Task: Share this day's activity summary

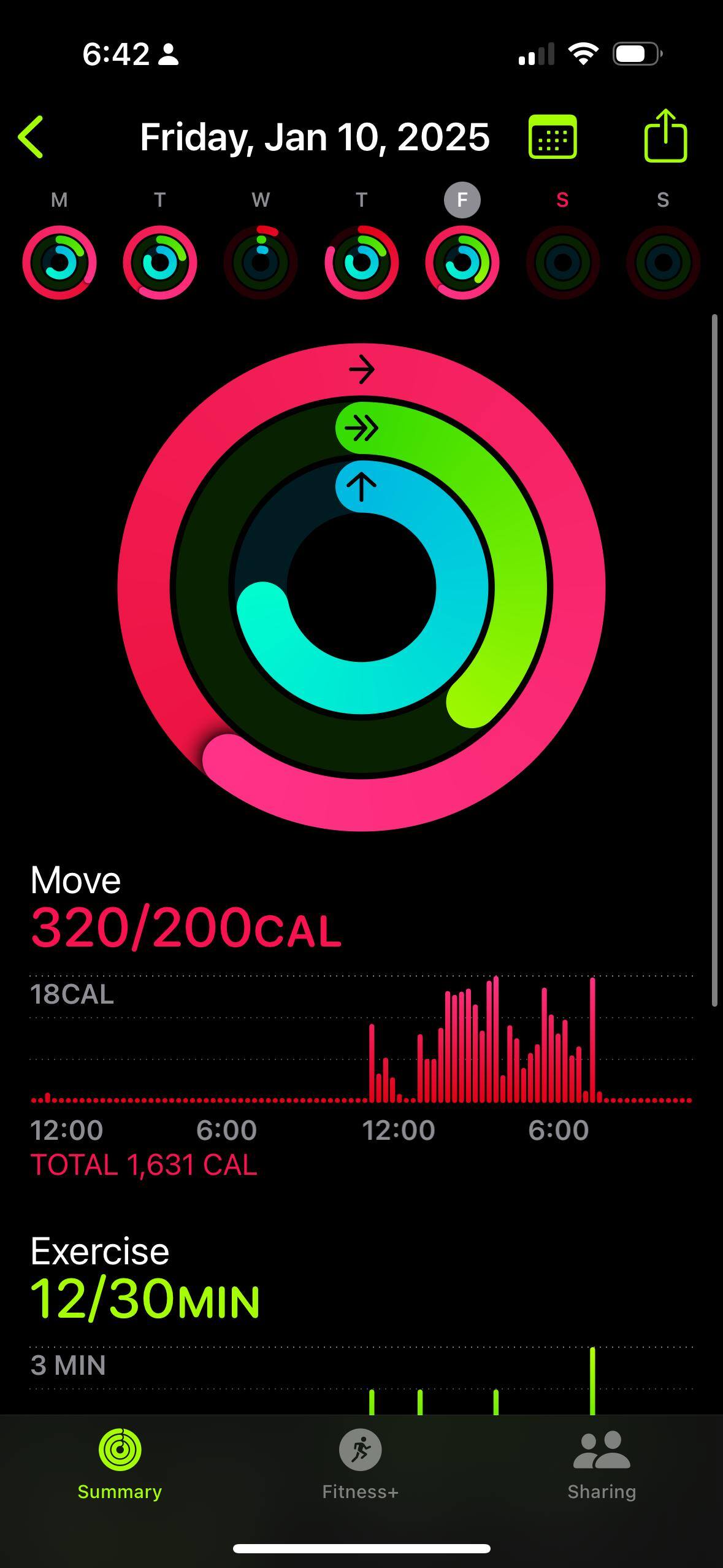Action: click(665, 136)
